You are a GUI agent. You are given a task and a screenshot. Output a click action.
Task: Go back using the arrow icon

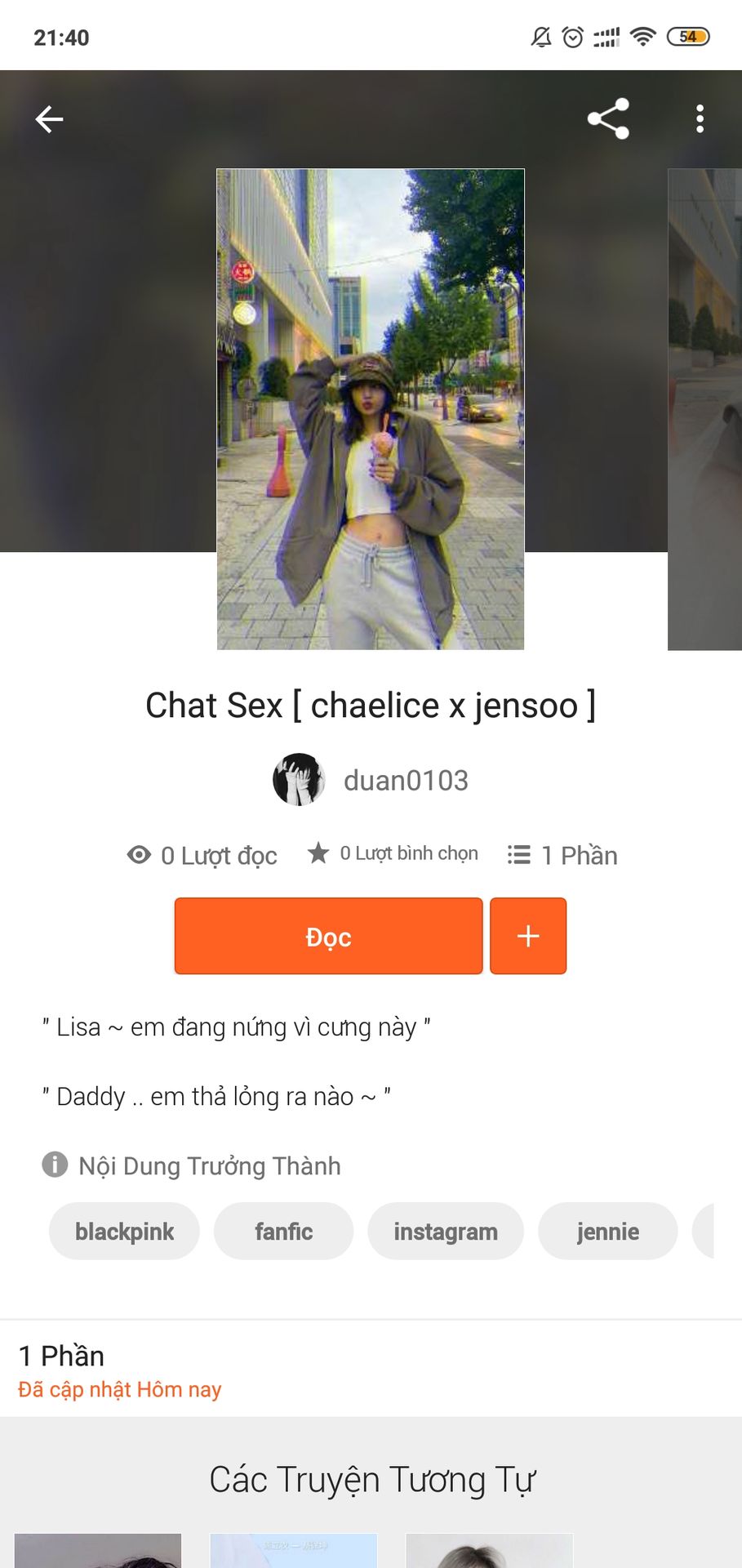[49, 119]
